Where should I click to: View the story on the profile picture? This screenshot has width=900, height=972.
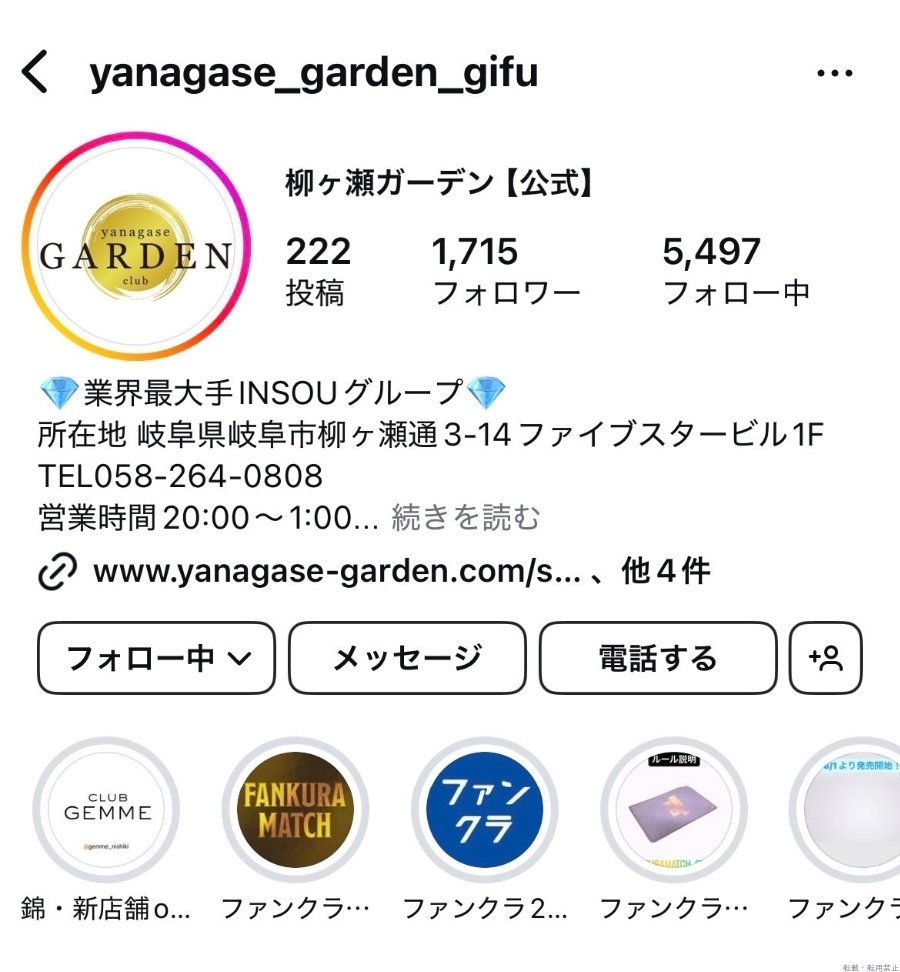135,248
